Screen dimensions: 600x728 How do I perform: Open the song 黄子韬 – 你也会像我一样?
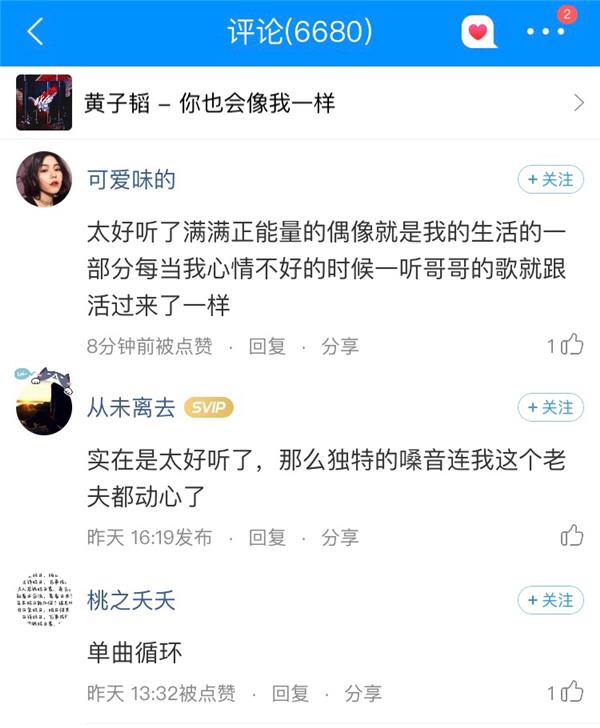[300, 102]
